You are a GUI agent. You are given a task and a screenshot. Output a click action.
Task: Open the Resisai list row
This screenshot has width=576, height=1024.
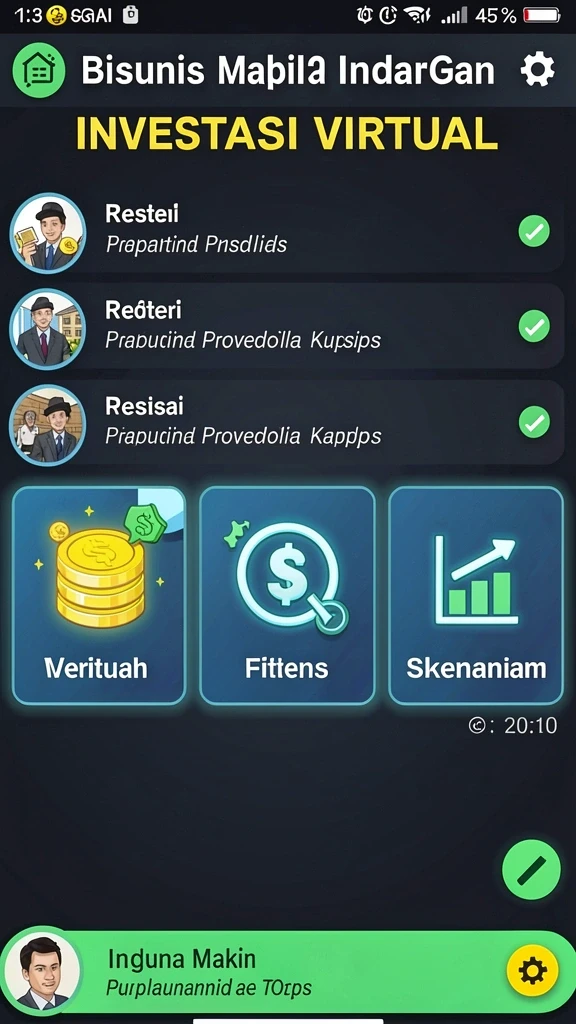(x=287, y=423)
